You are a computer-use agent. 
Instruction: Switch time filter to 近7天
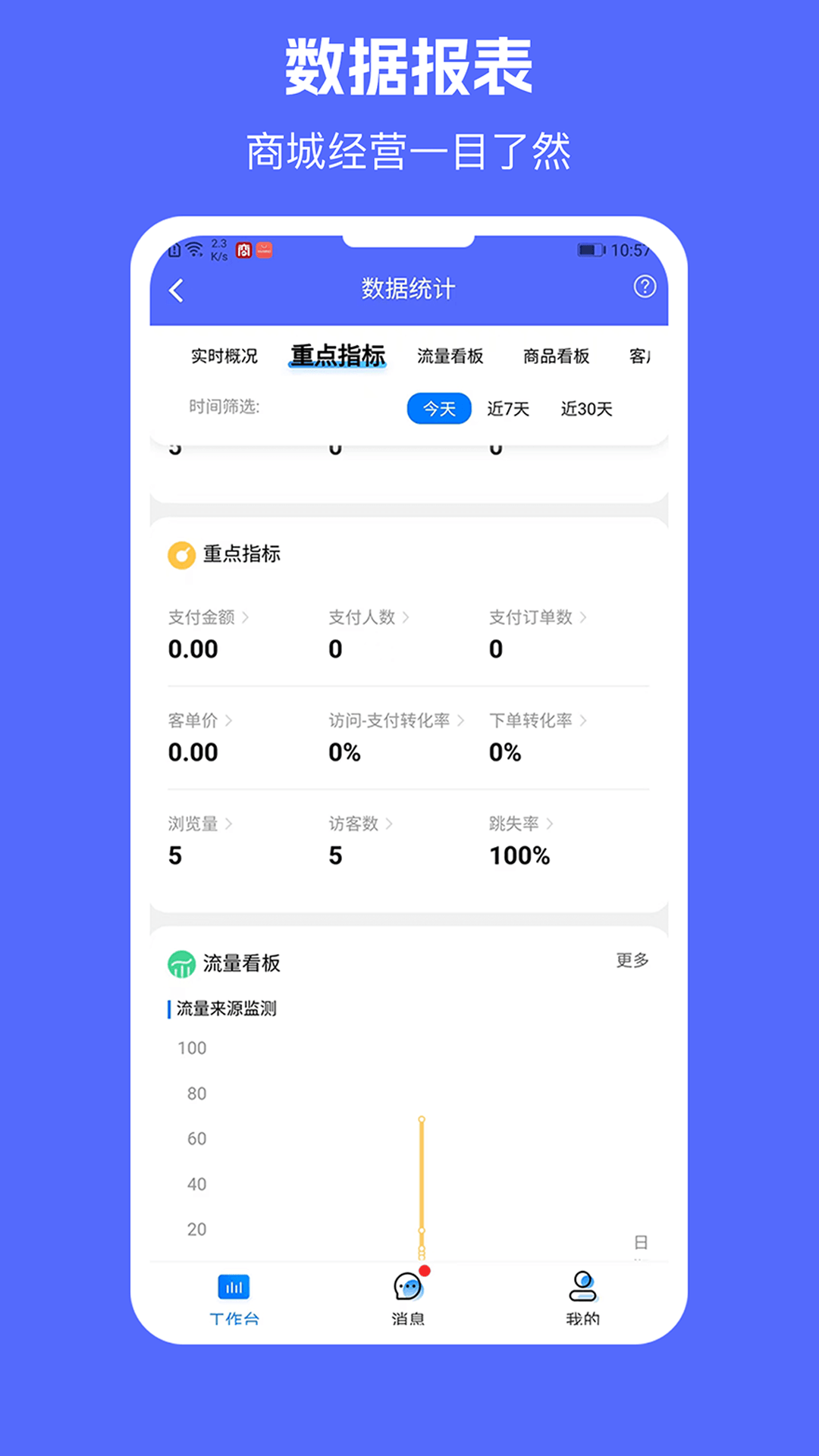pos(507,408)
